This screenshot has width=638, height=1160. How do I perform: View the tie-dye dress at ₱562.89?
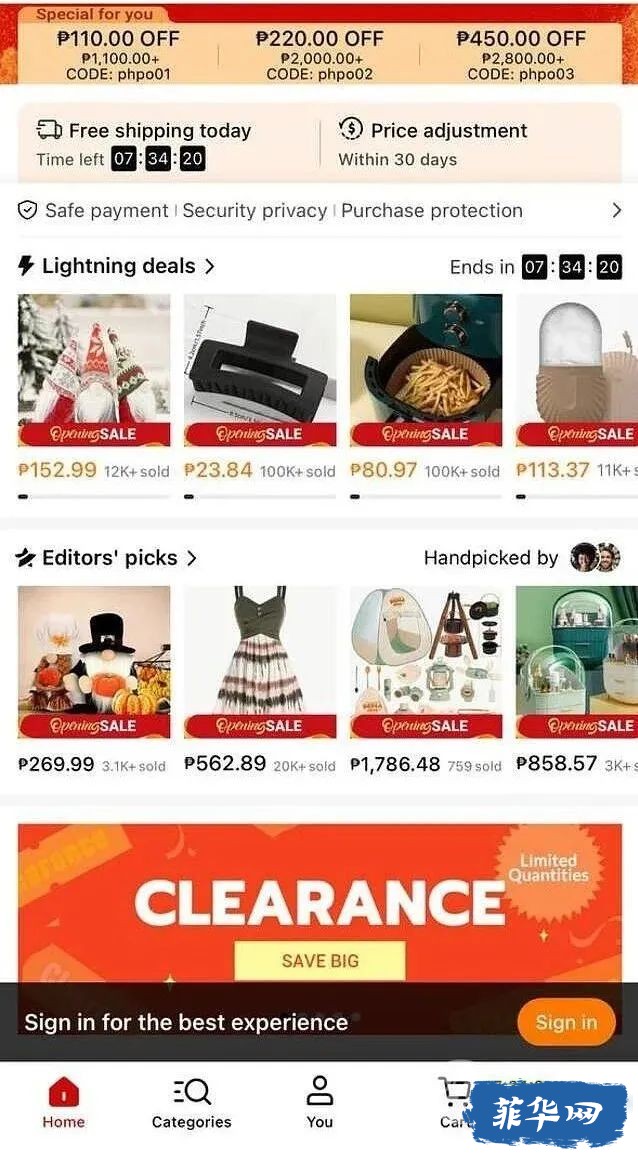[x=260, y=662]
